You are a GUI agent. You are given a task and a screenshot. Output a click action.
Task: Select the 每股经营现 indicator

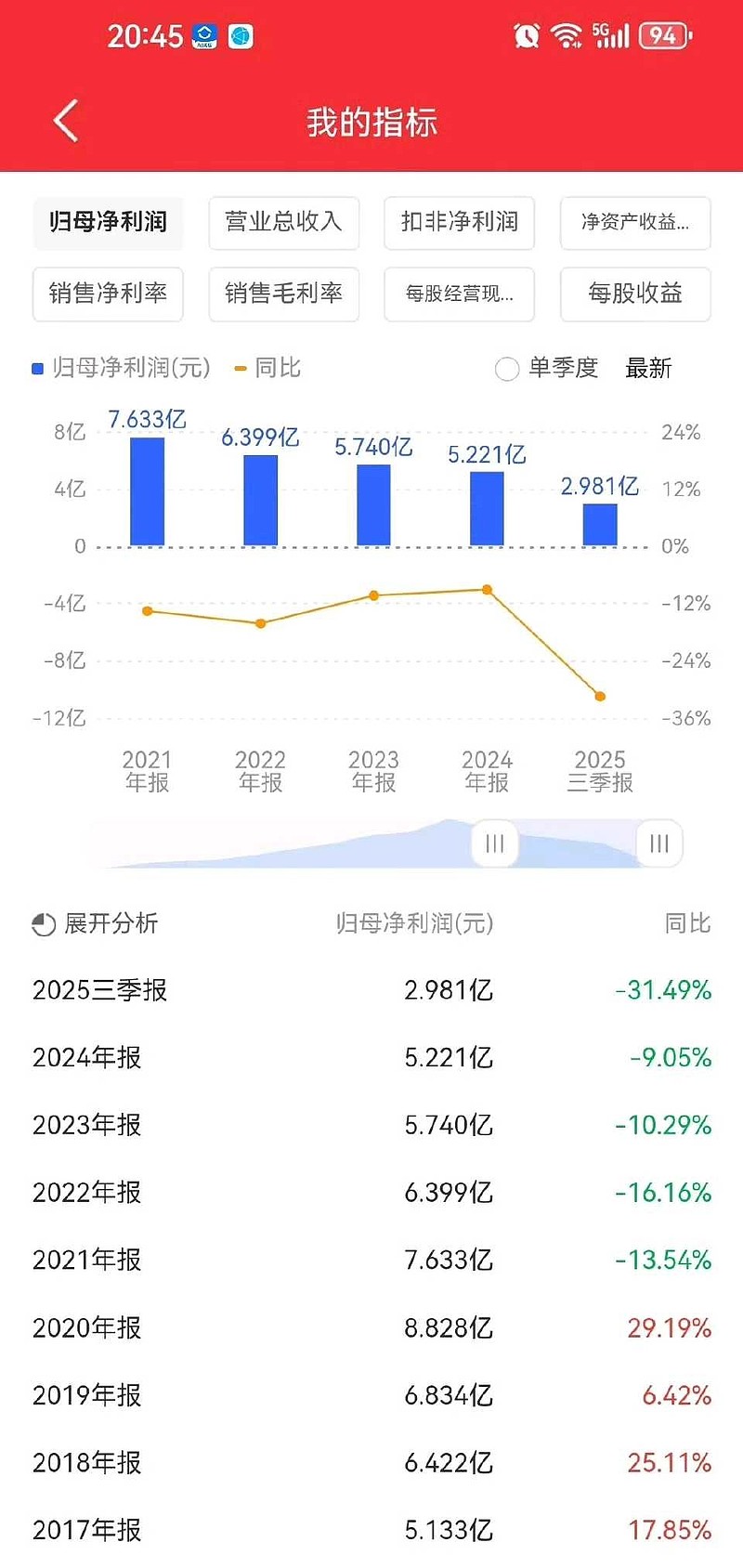click(x=459, y=294)
